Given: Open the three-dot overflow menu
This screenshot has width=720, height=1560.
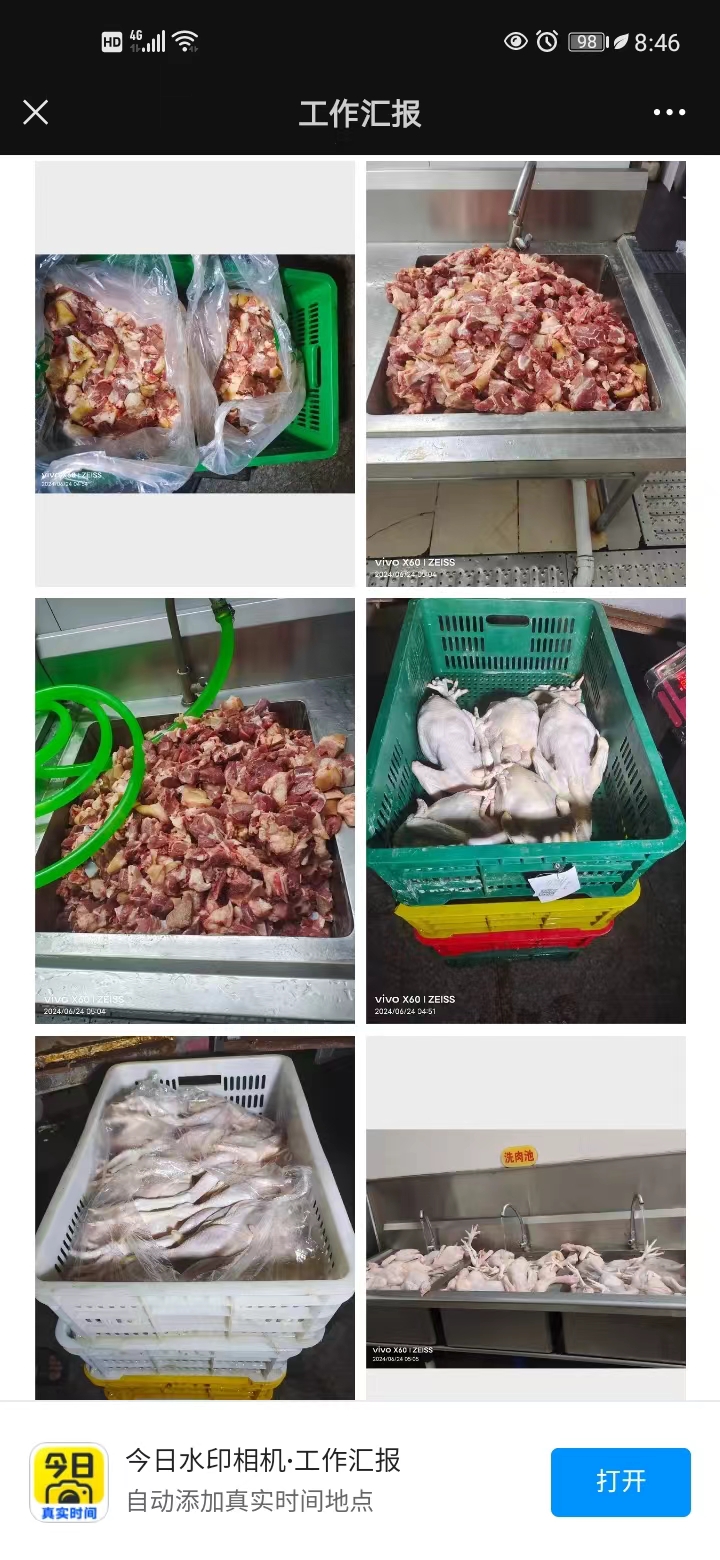Looking at the screenshot, I should [669, 112].
